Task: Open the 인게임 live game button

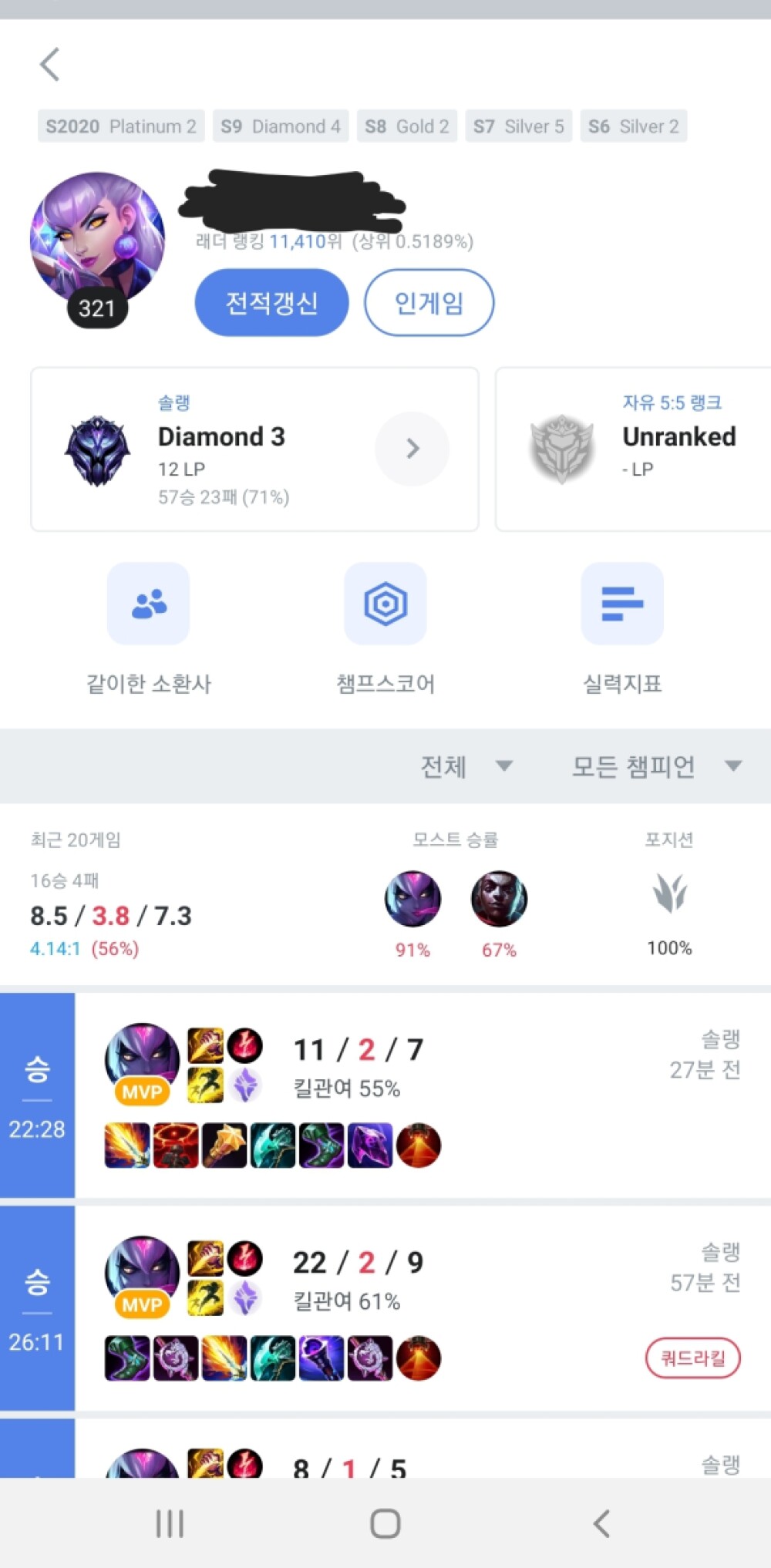Action: 429,303
